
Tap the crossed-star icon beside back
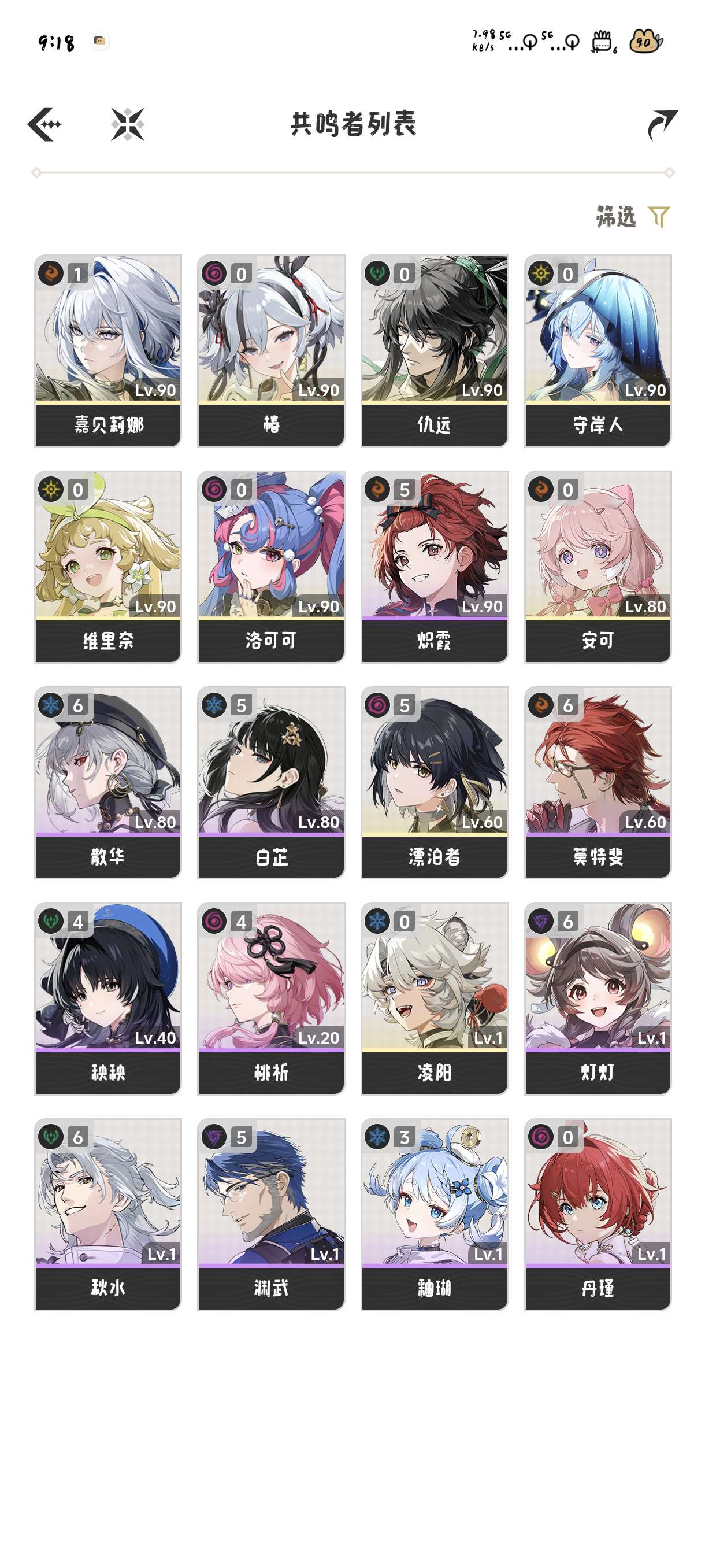[128, 124]
